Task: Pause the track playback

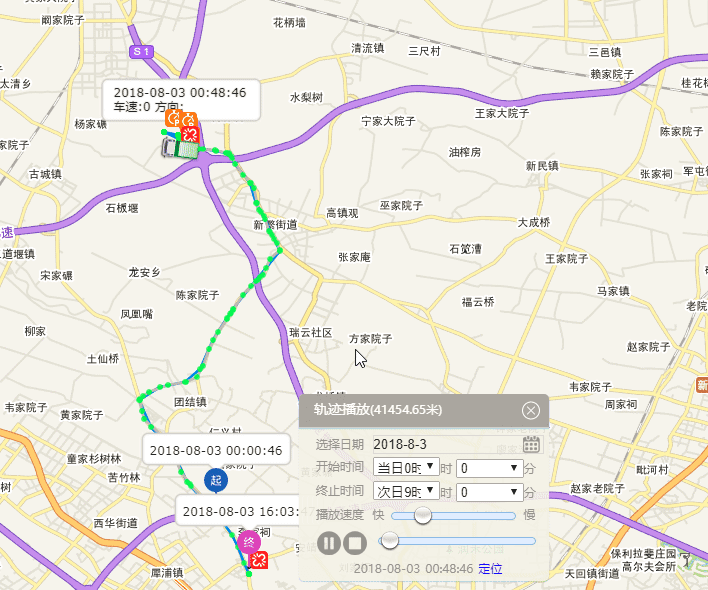Action: [328, 543]
